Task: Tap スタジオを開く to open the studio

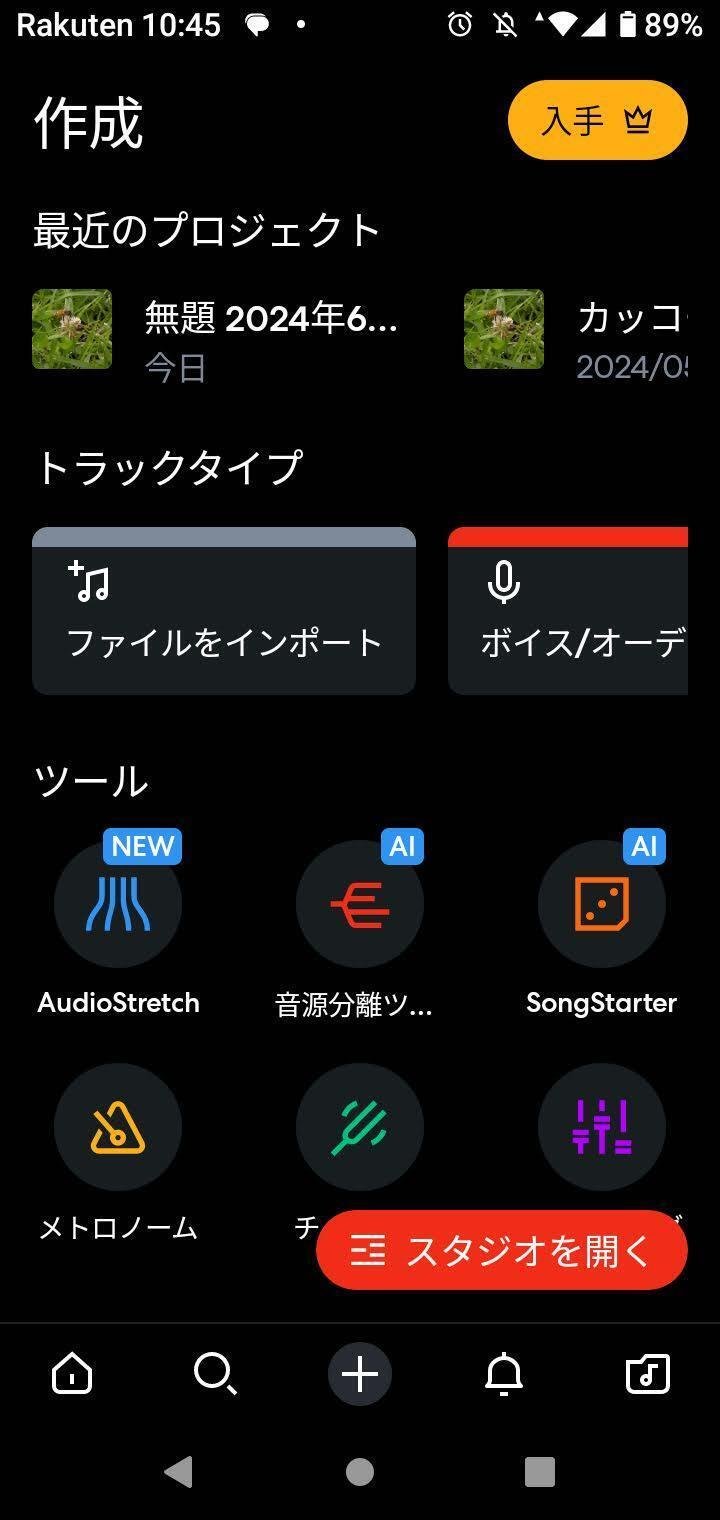Action: (501, 1249)
